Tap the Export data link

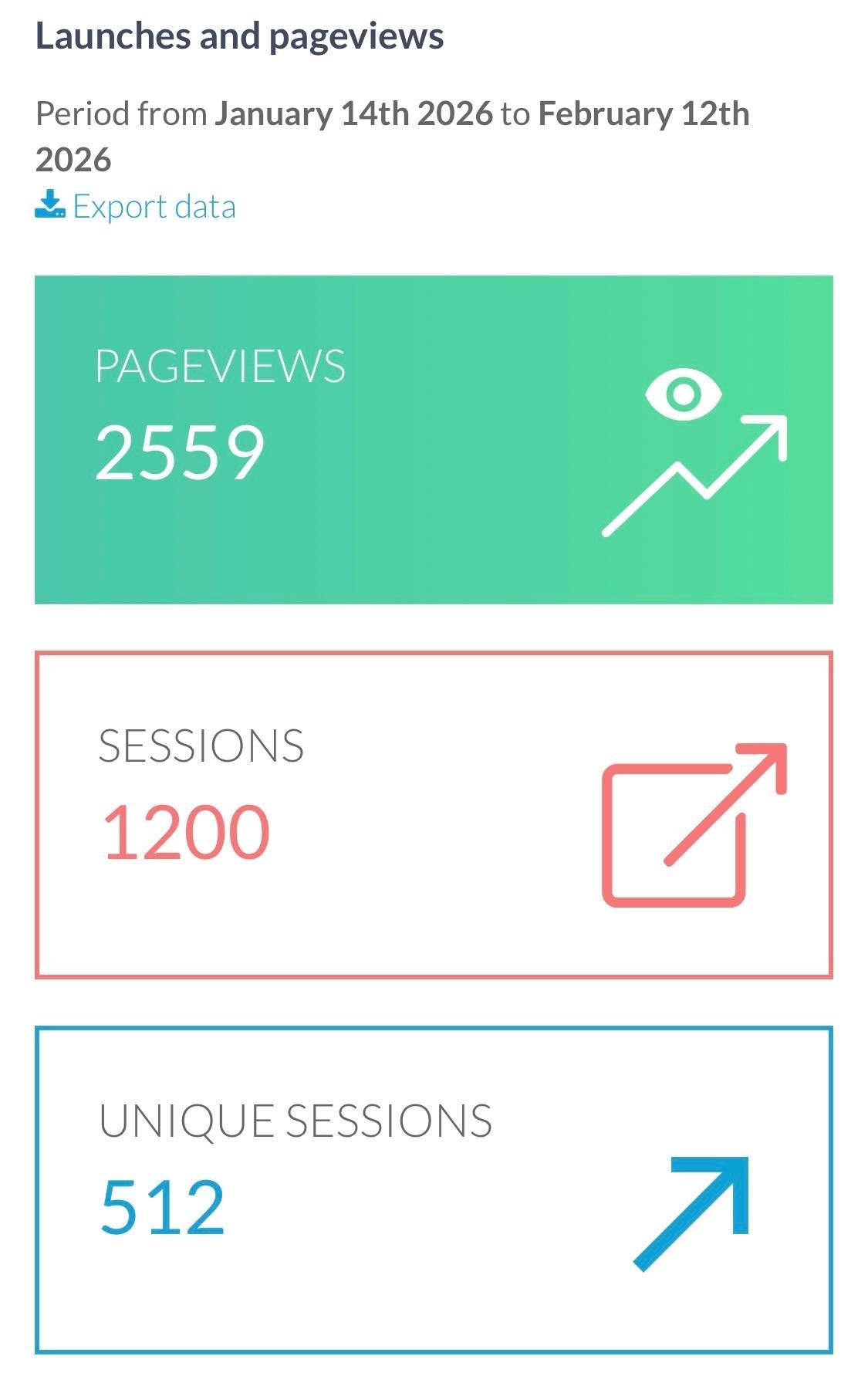click(x=136, y=207)
